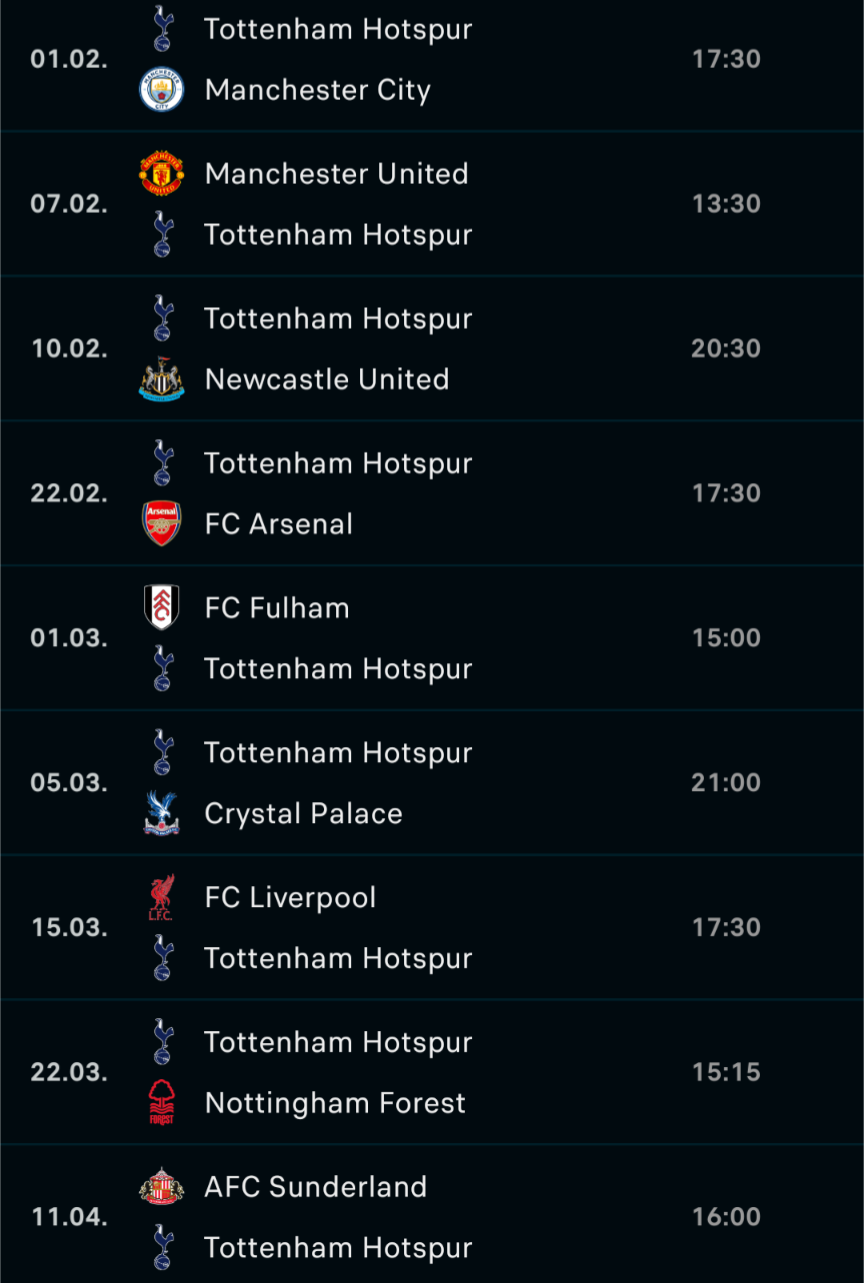Open FC Fulham vs Tottenham on 01.03.
Image resolution: width=864 pixels, height=1283 pixels.
click(x=432, y=638)
